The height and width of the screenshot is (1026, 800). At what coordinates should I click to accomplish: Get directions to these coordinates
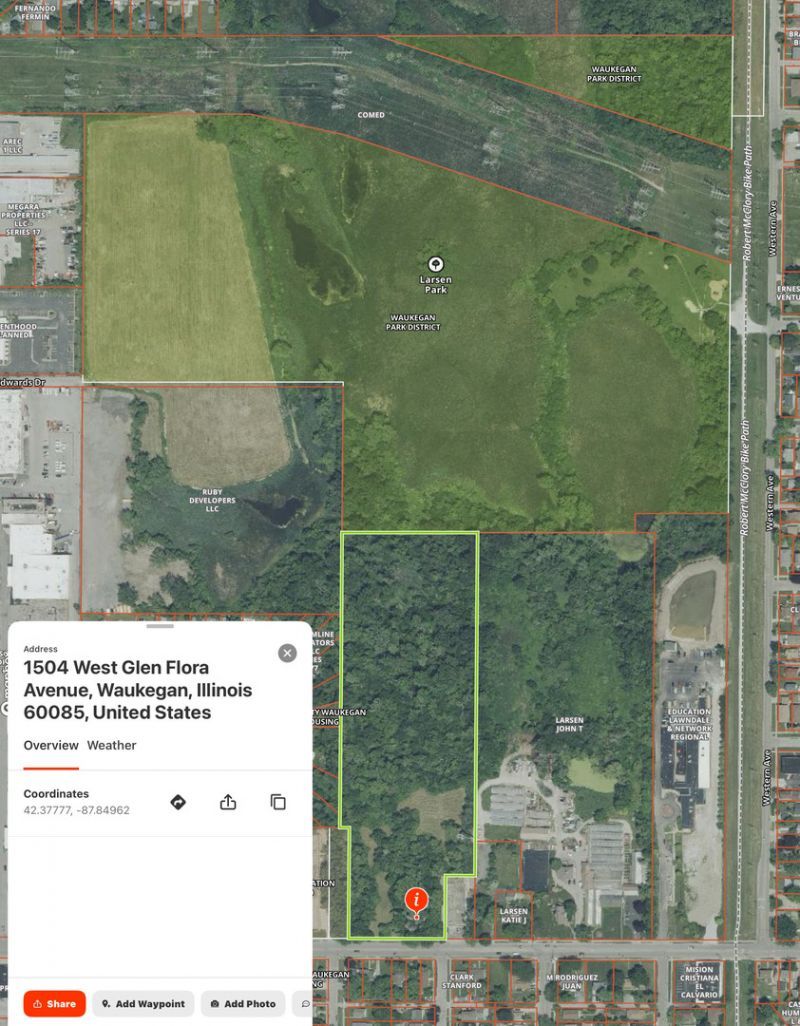pos(178,802)
